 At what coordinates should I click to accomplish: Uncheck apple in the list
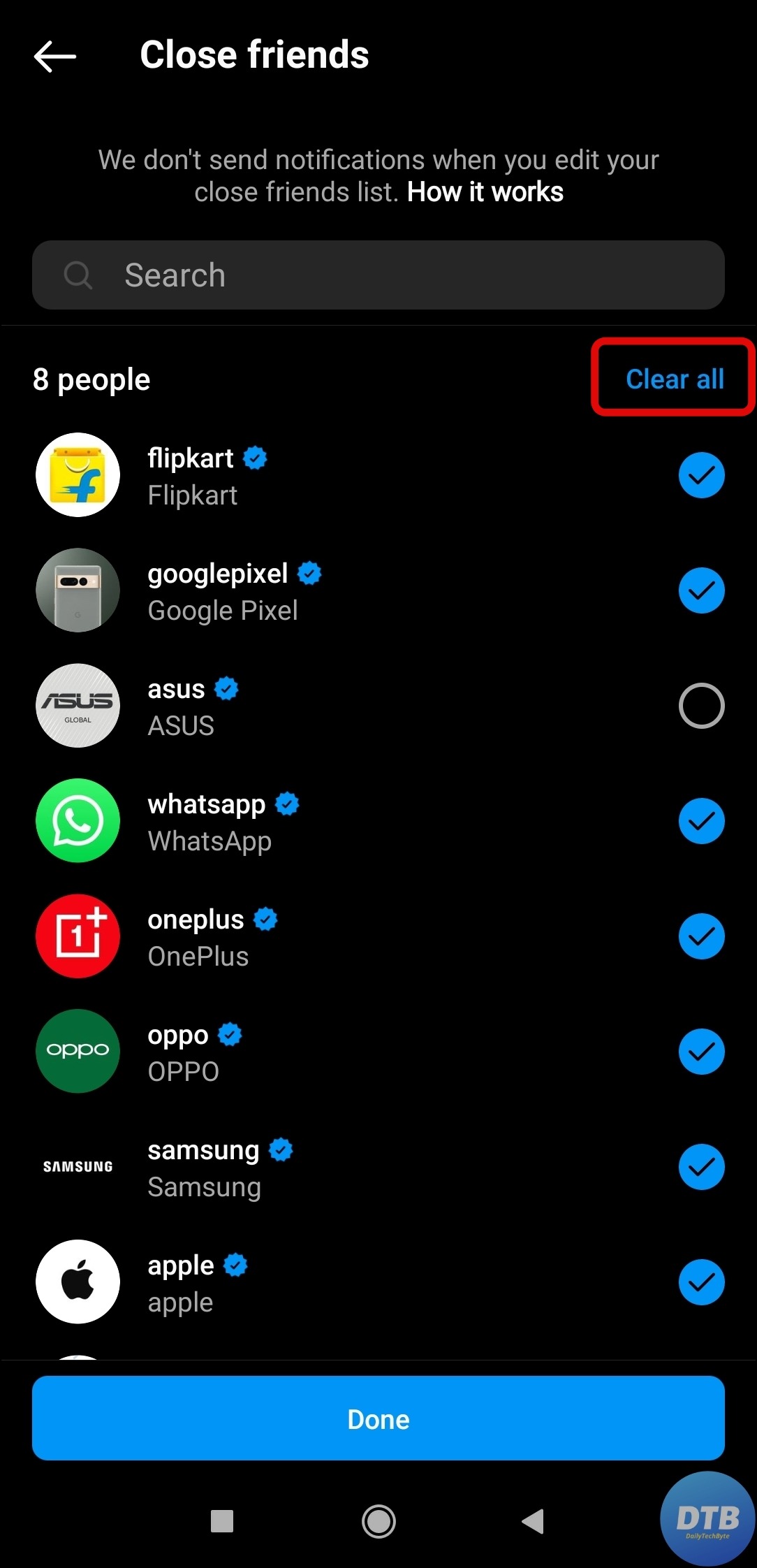click(x=701, y=1282)
